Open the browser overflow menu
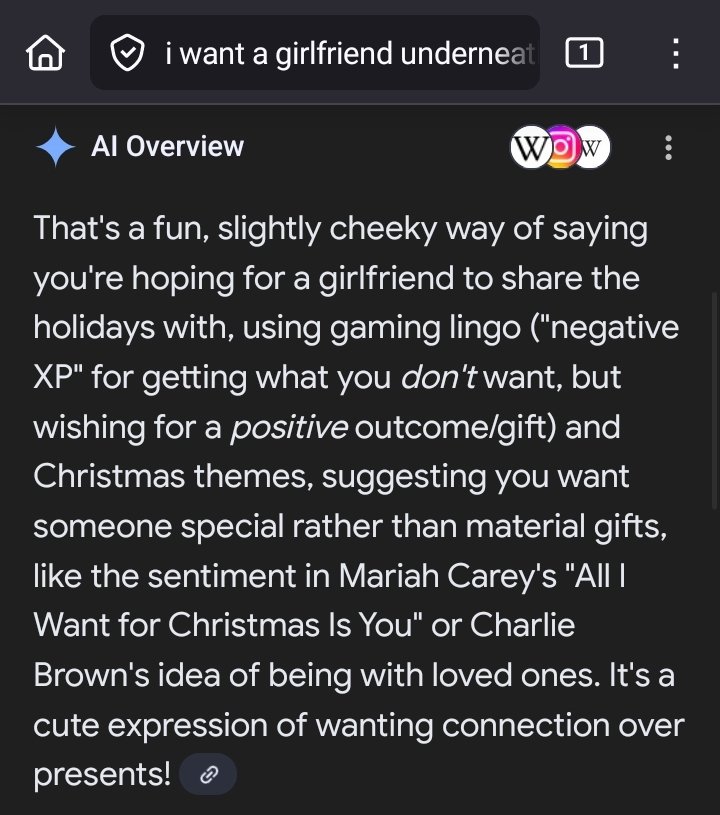The width and height of the screenshot is (720, 815). pos(675,53)
